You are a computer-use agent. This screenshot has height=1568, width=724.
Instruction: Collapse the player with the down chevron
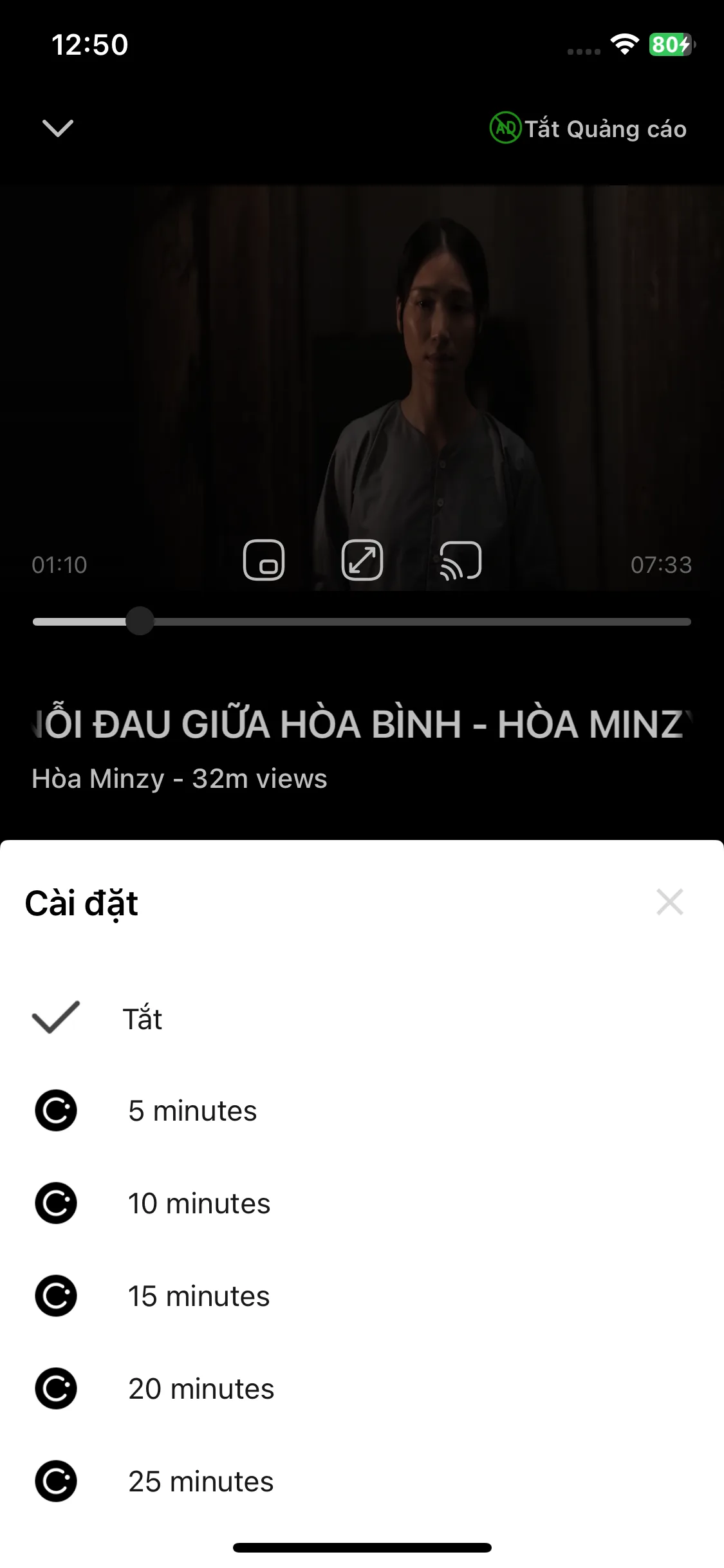pyautogui.click(x=58, y=128)
